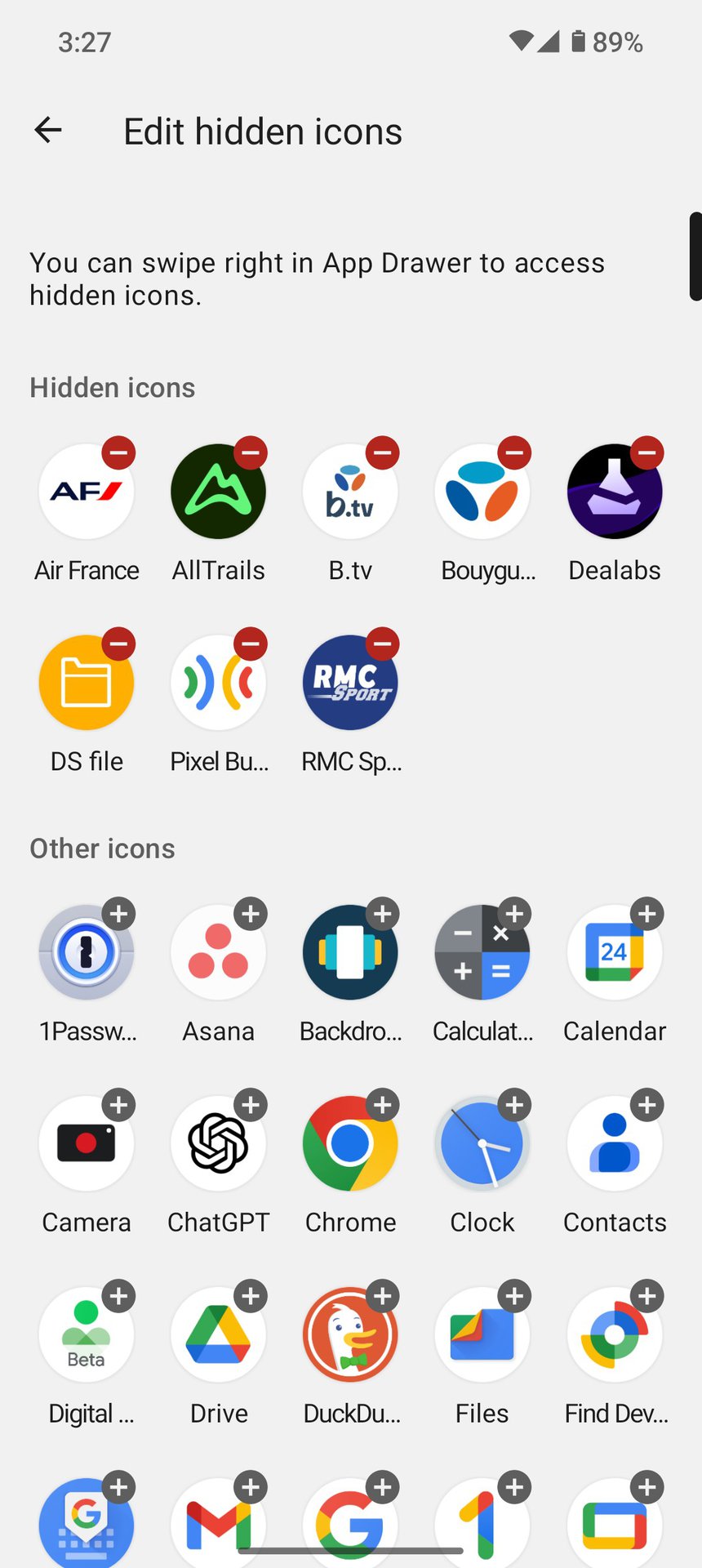The image size is (702, 1568).
Task: Unhide the Air France app
Action: (118, 452)
